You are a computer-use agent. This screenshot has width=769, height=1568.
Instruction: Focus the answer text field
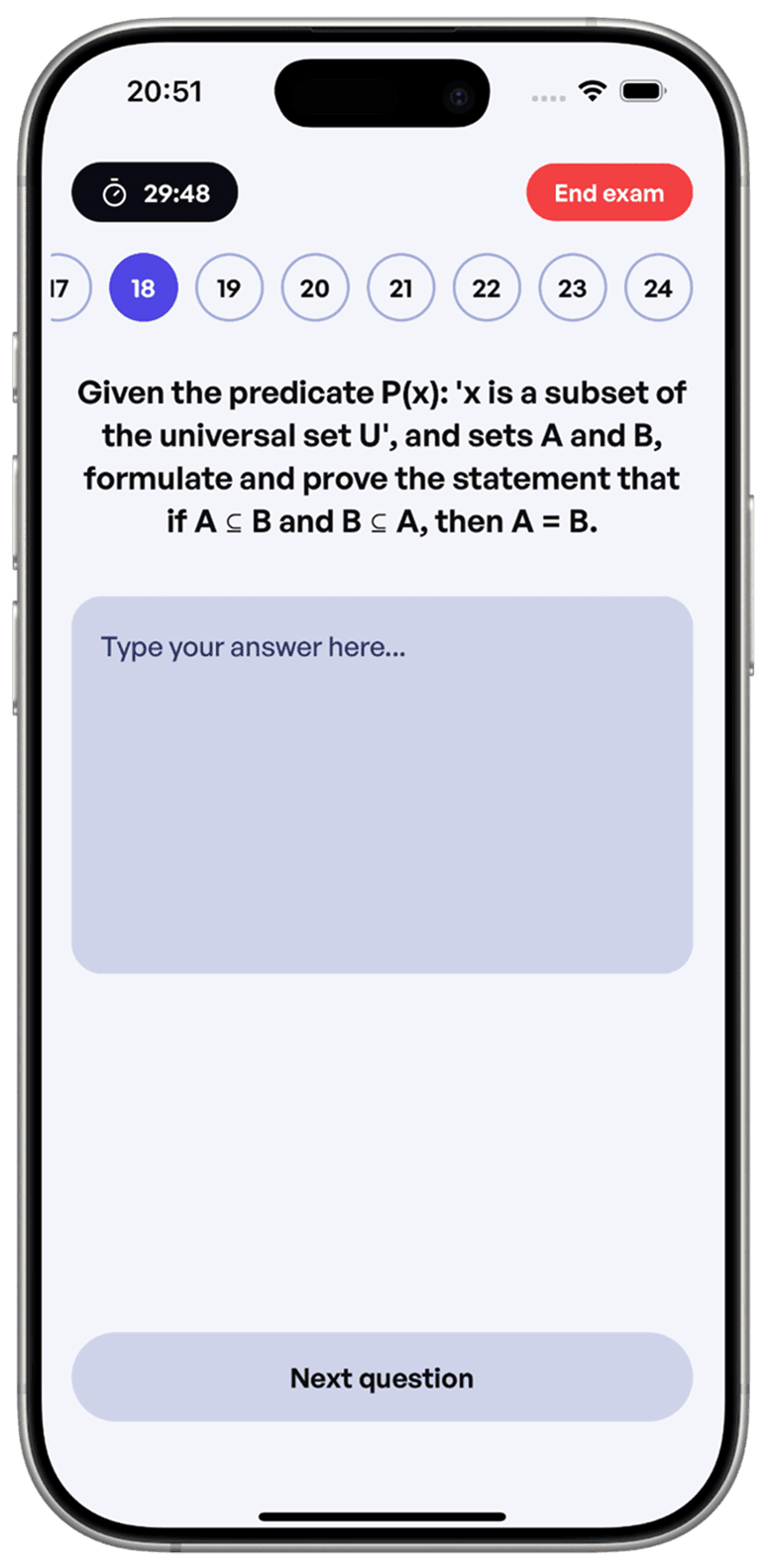pyautogui.click(x=382, y=784)
